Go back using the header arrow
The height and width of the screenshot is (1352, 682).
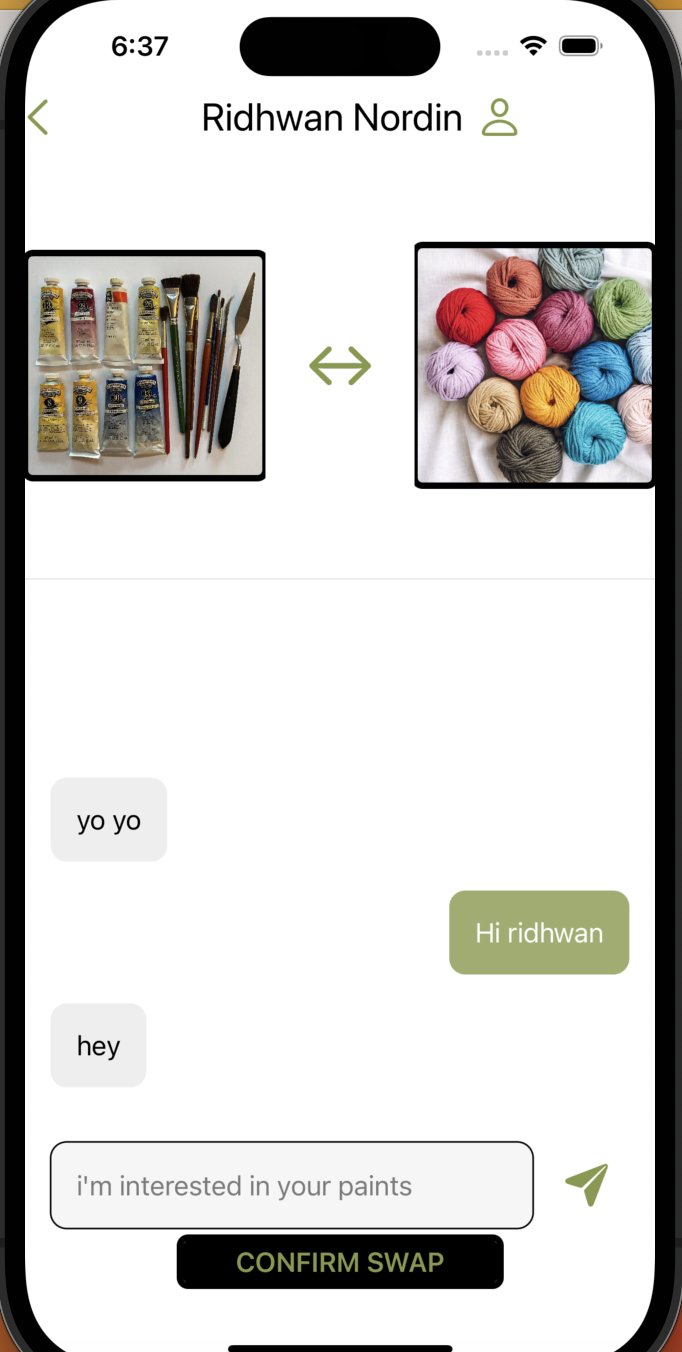click(38, 118)
